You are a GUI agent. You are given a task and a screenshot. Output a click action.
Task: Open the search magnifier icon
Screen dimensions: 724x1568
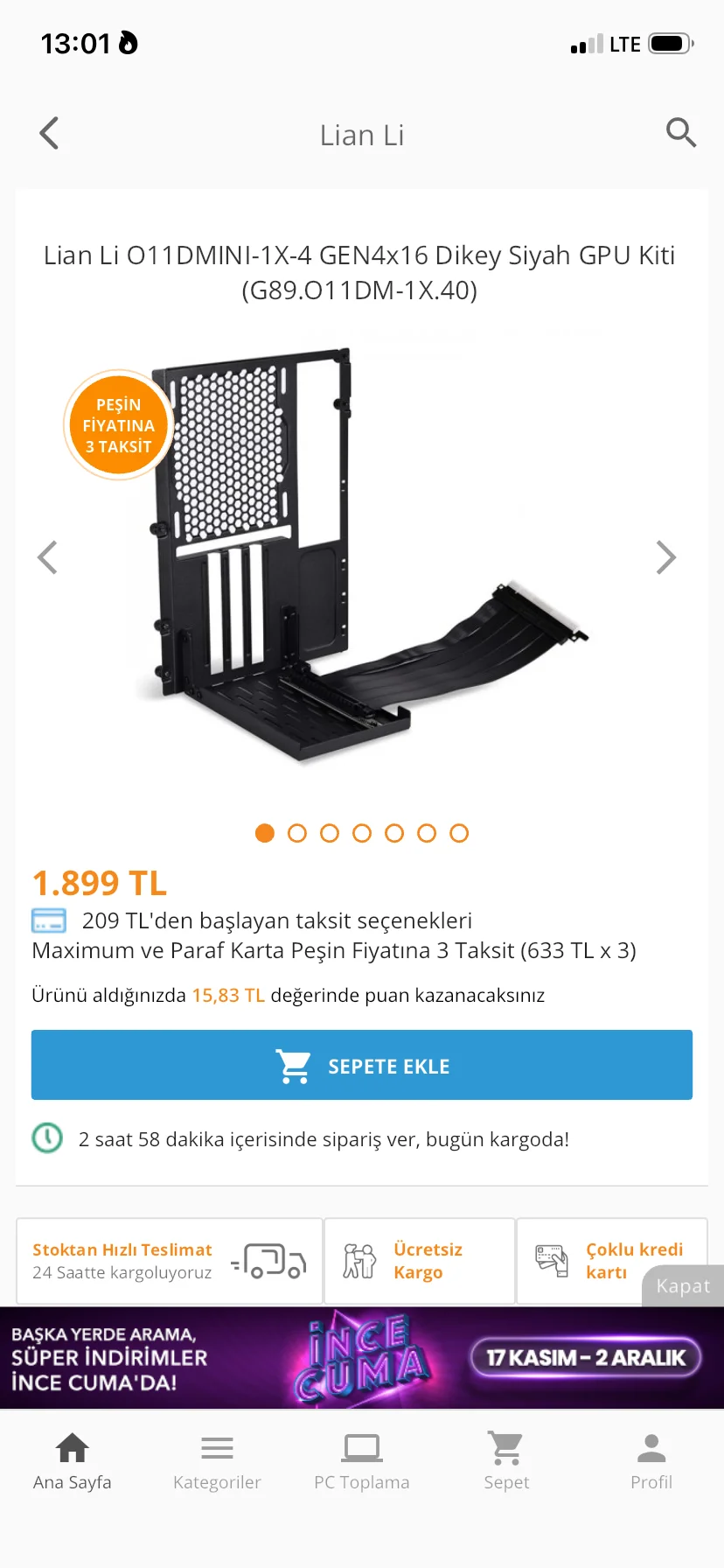tap(680, 133)
